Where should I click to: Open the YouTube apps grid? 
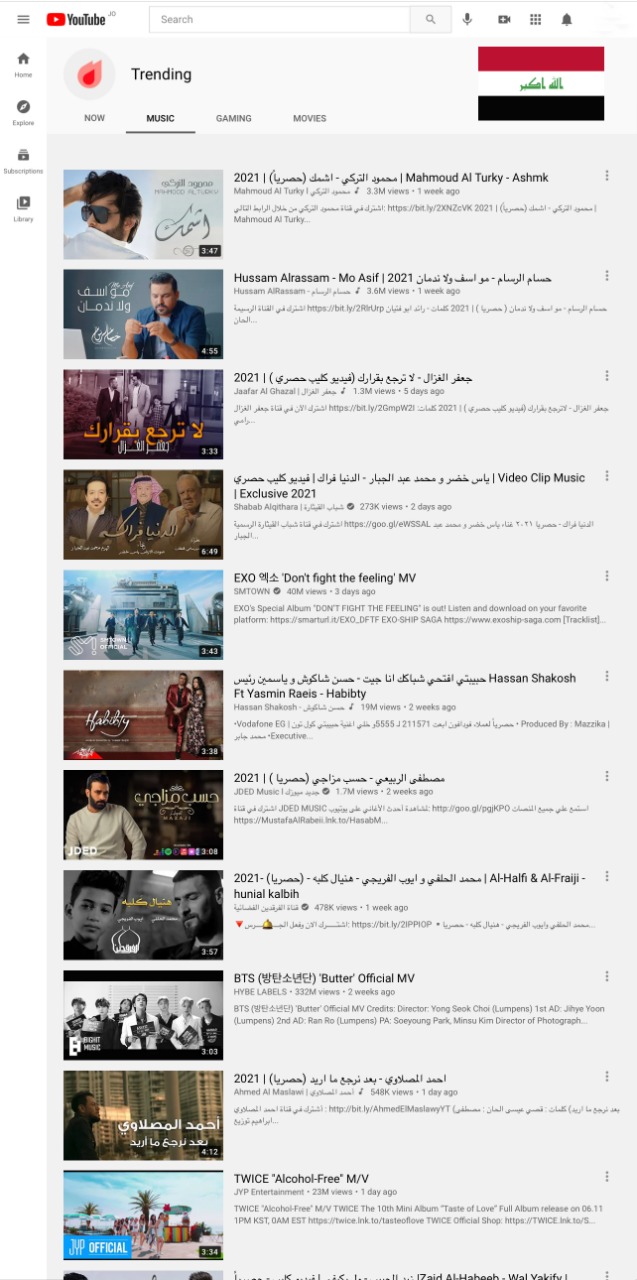[535, 19]
